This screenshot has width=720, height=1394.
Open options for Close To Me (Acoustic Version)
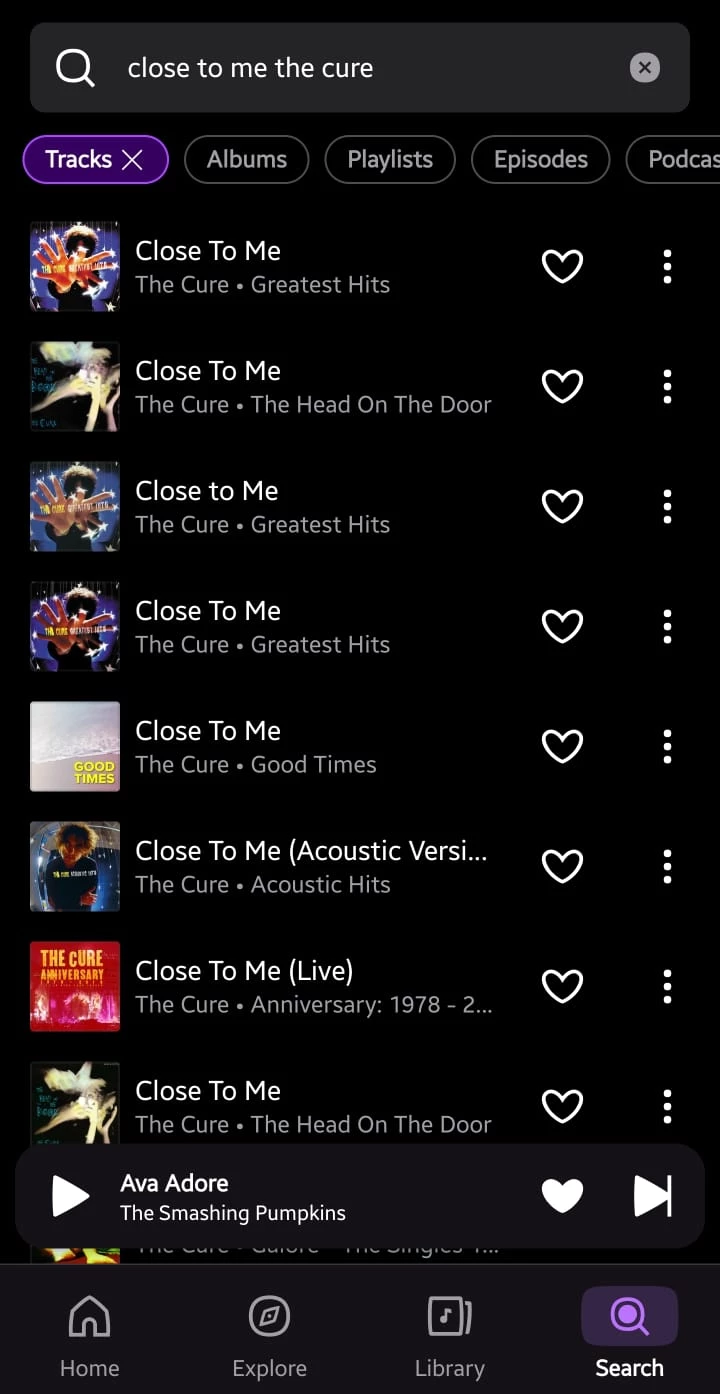tap(667, 866)
